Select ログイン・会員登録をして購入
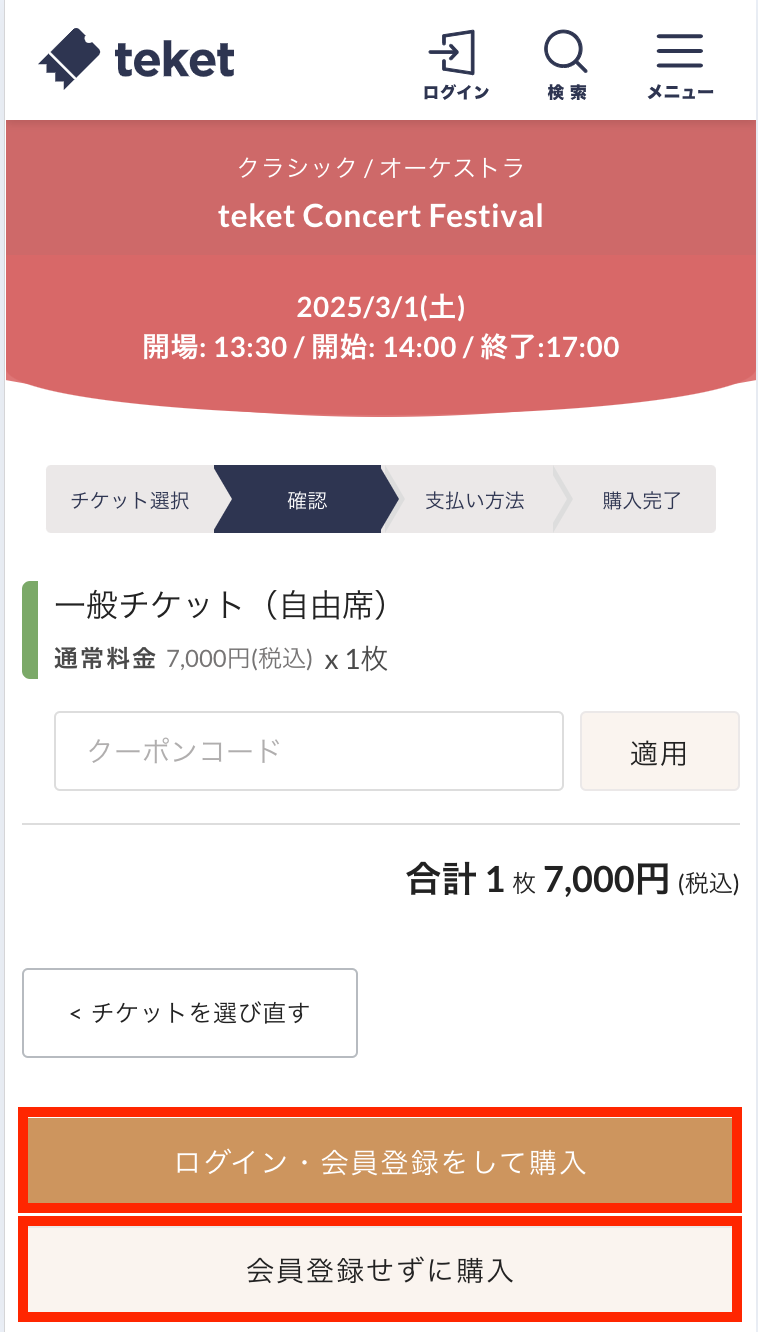Screen dimensions: 758x1332 coord(380,1162)
